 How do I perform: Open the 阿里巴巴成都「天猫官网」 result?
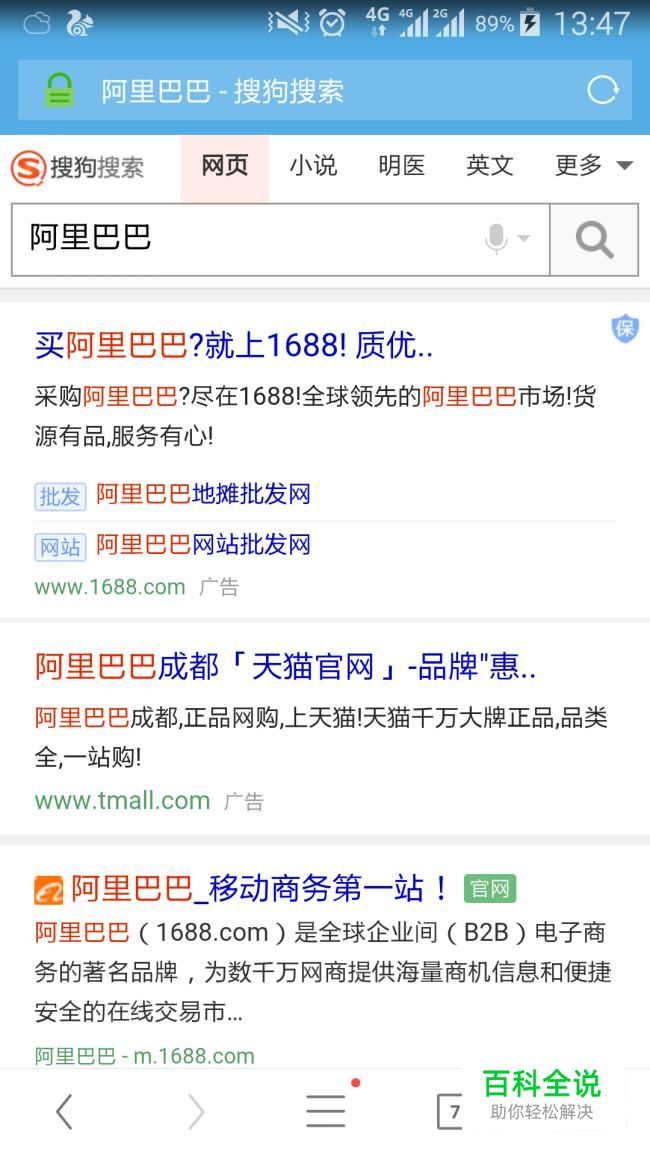pos(285,667)
